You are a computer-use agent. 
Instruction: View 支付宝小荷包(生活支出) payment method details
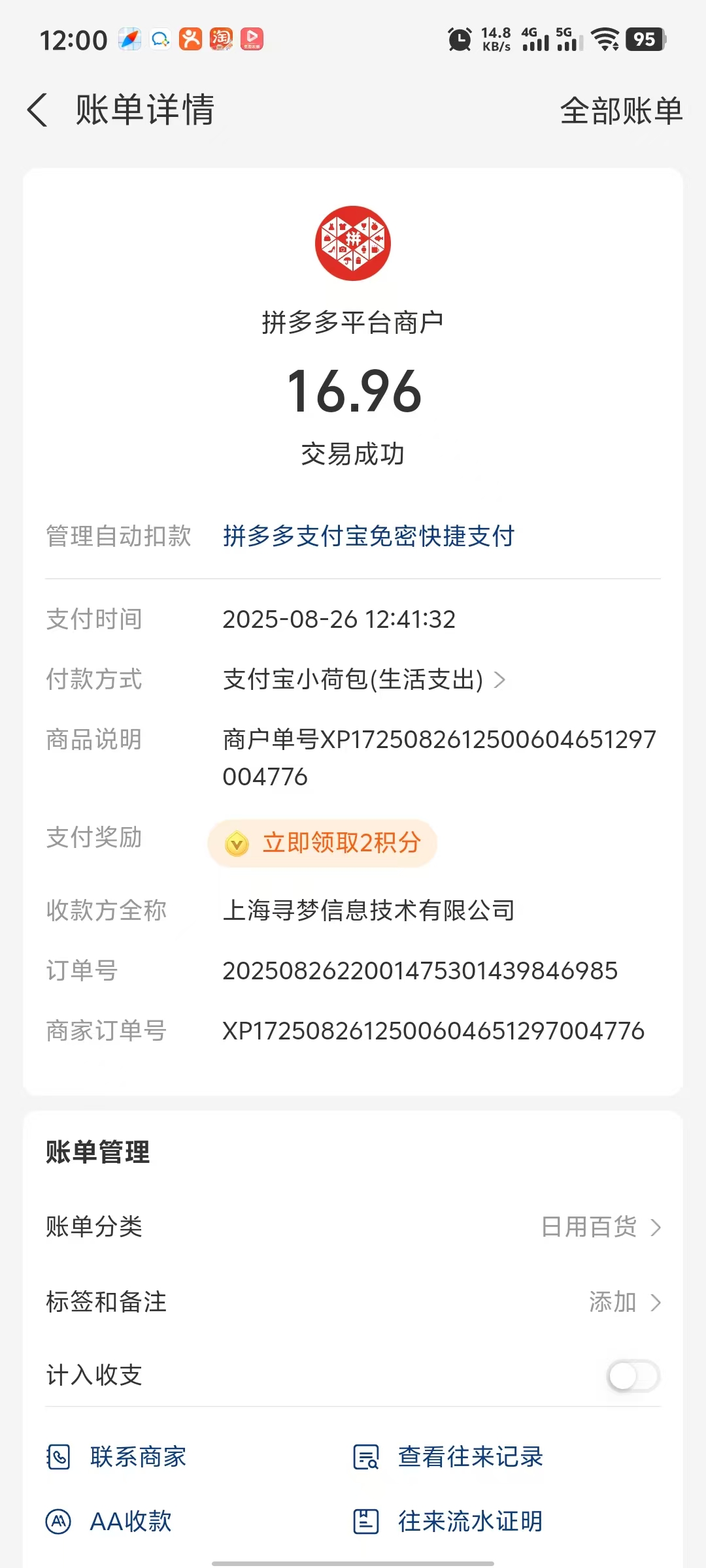point(363,679)
